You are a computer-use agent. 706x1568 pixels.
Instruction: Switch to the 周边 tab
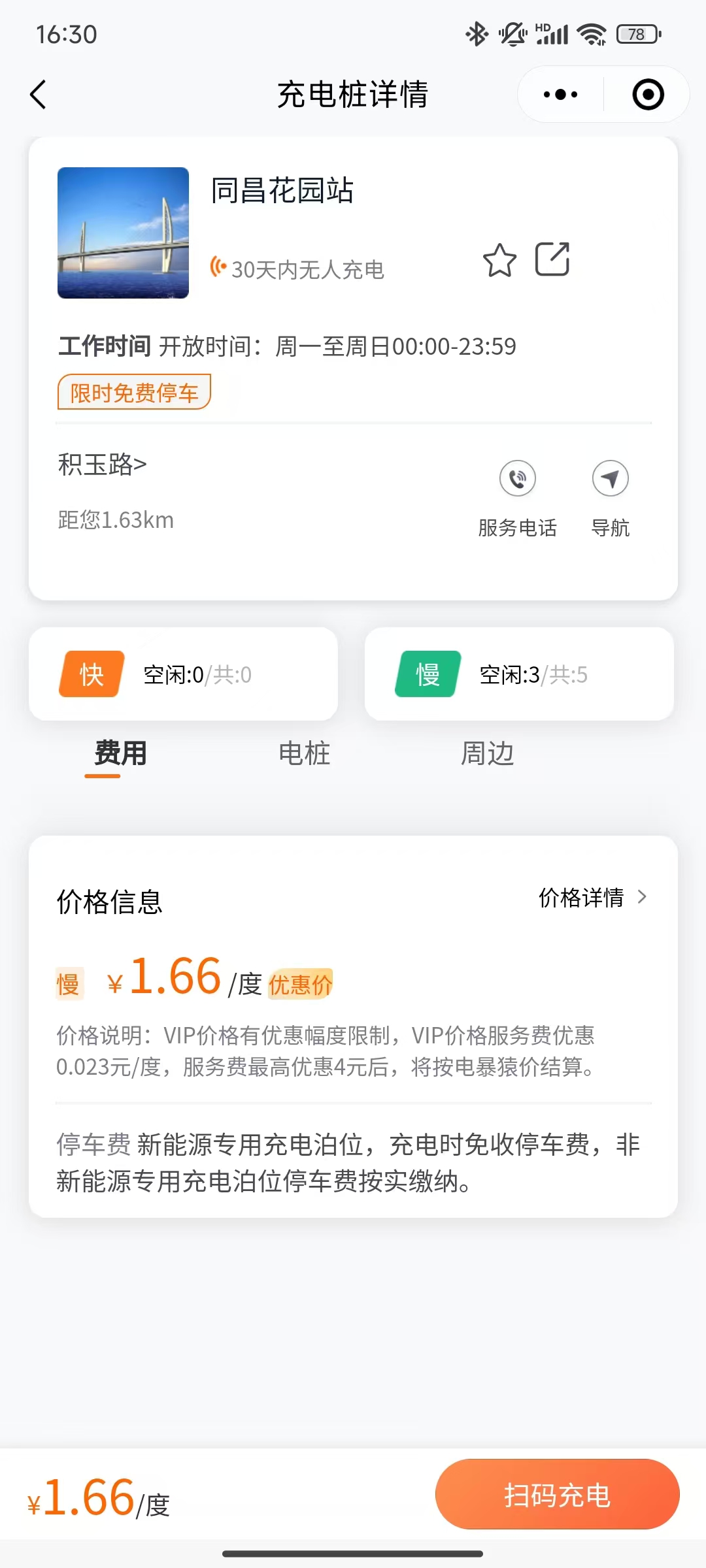coord(487,753)
